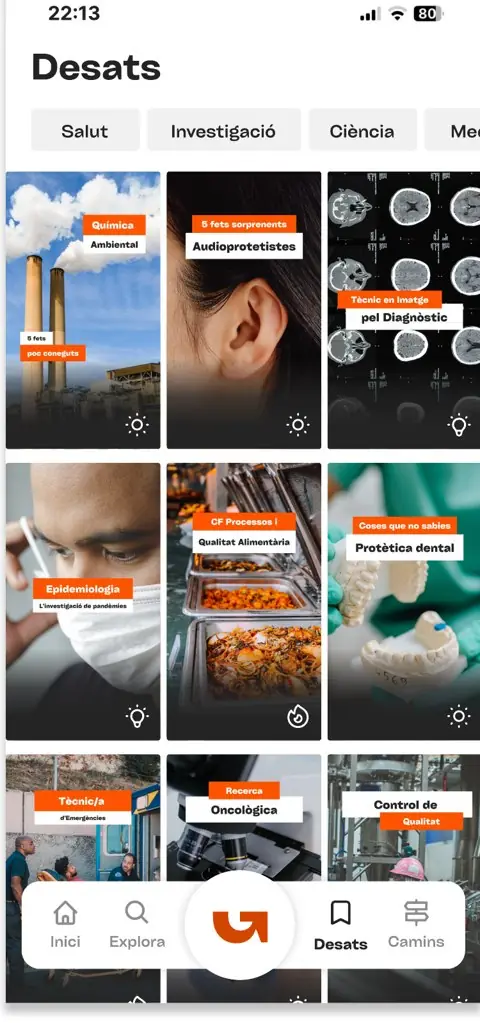The image size is (480, 1023).
Task: Filter by the Investigació chip
Action: [x=224, y=130]
